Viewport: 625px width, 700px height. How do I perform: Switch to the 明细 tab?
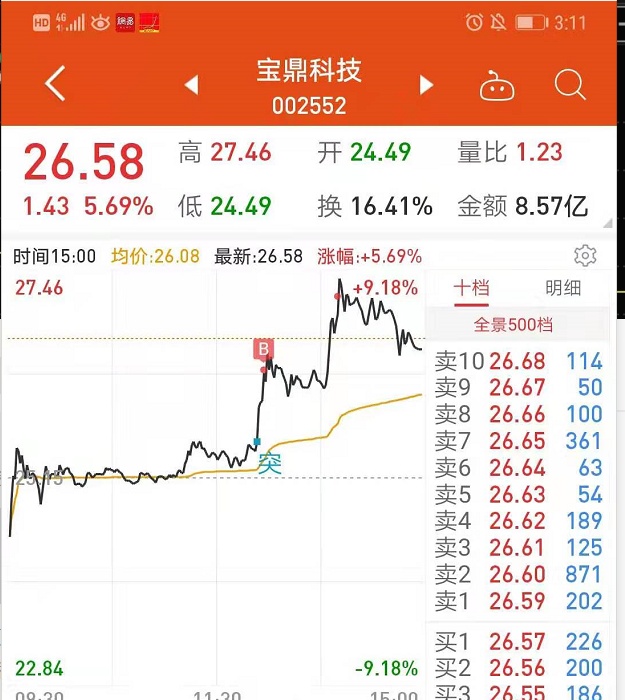(563, 289)
